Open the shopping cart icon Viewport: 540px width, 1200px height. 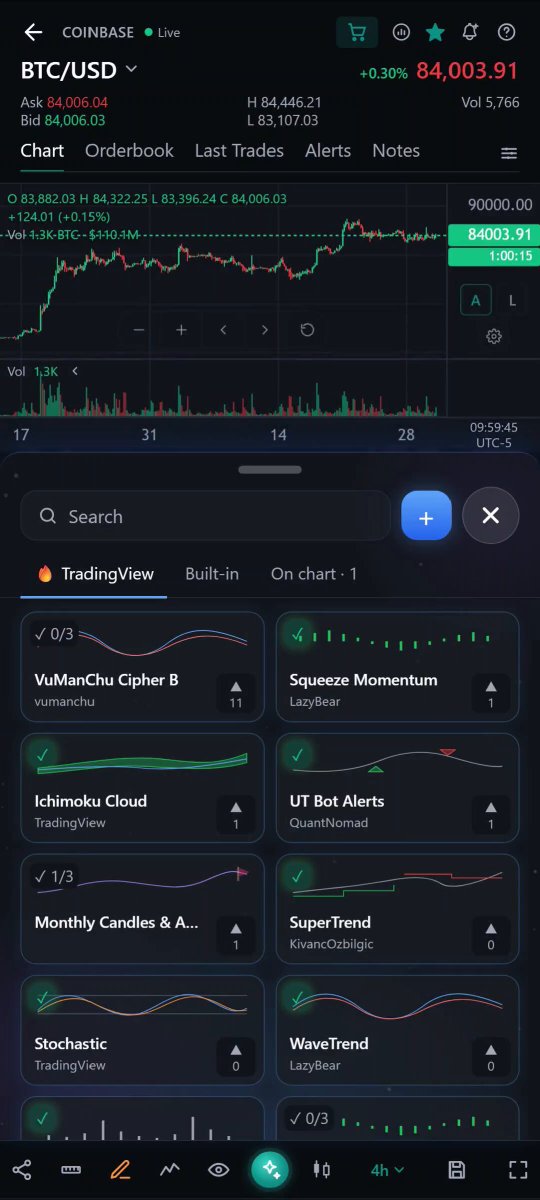point(357,32)
